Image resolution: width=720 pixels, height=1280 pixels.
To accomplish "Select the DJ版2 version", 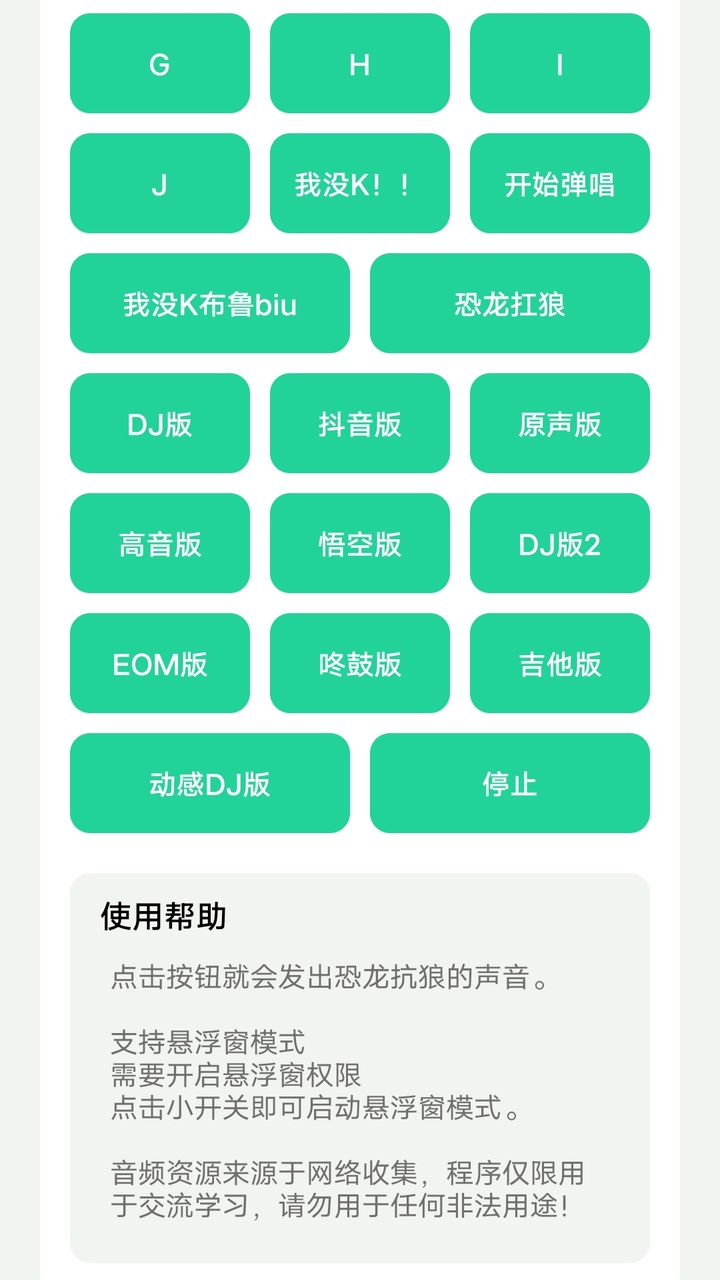I will 559,544.
